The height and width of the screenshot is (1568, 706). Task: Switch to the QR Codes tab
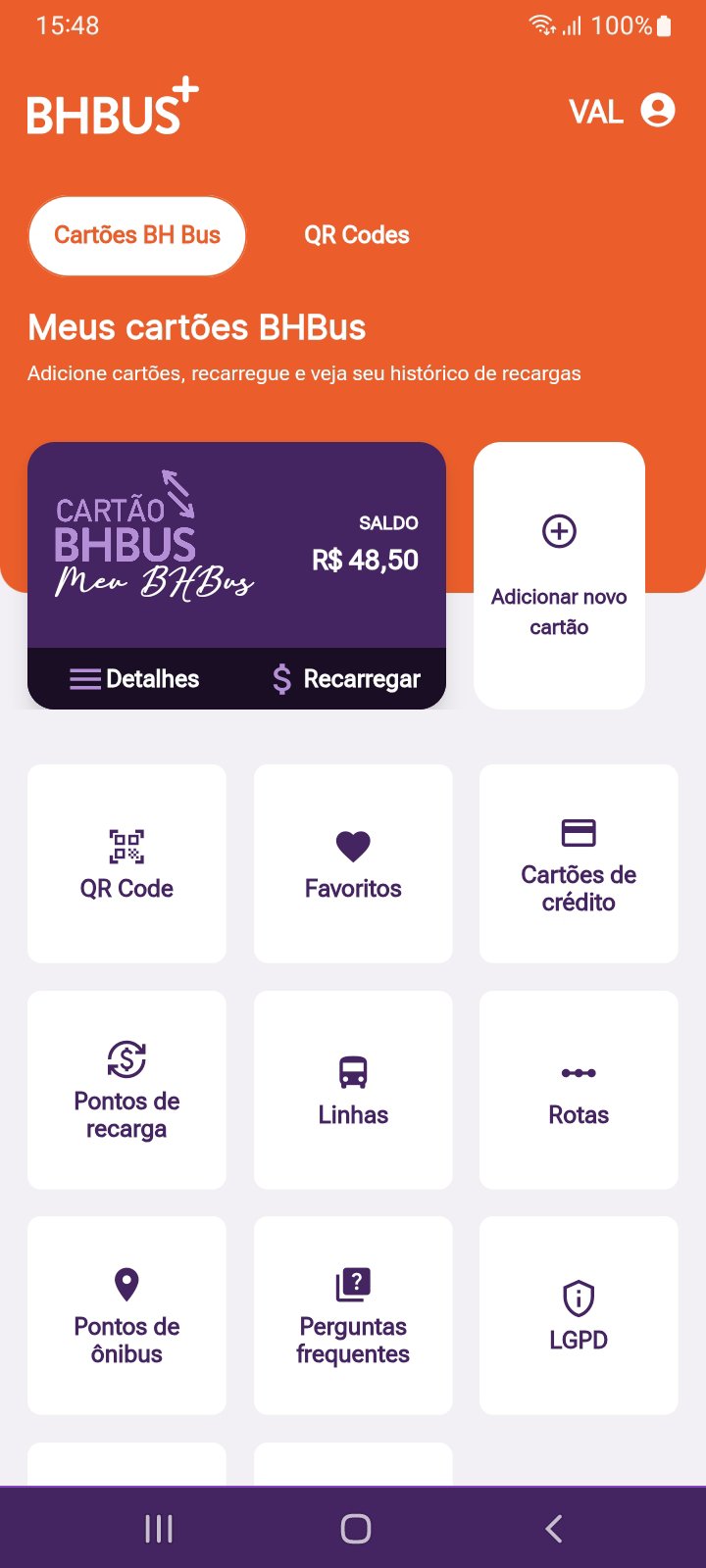coord(356,235)
